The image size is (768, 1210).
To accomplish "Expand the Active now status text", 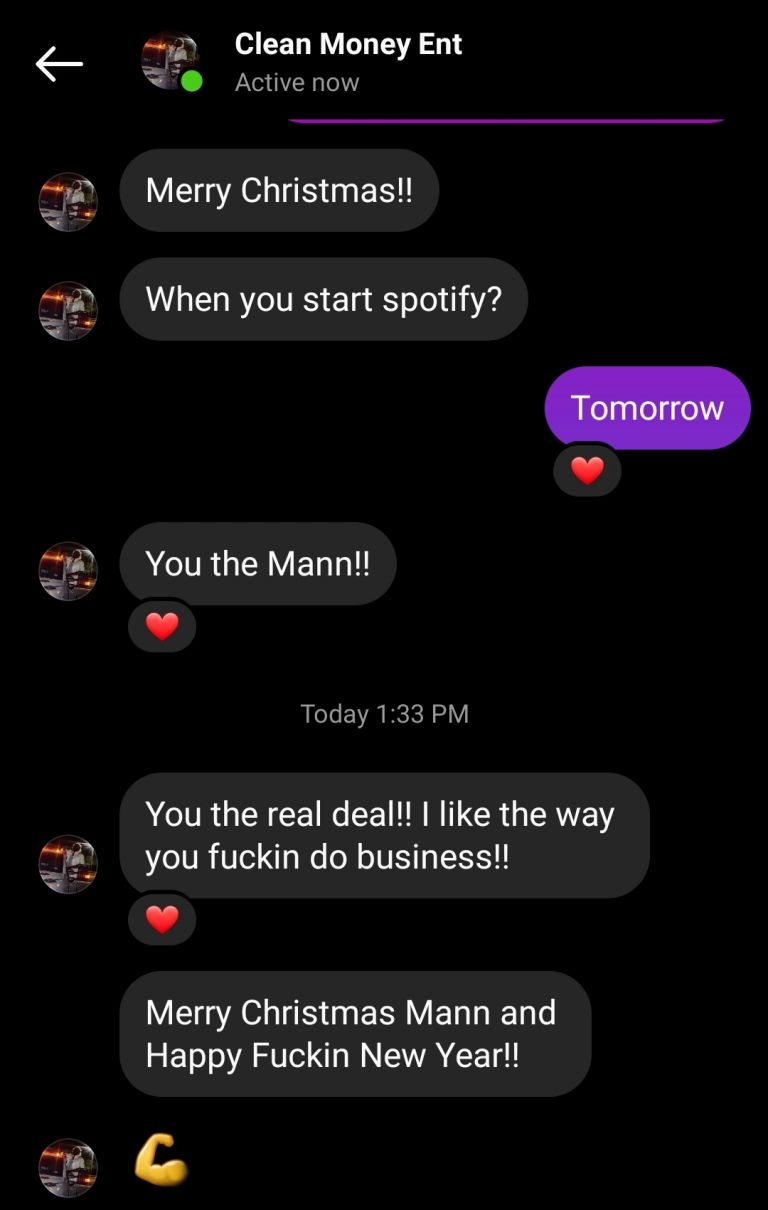I will coord(296,82).
